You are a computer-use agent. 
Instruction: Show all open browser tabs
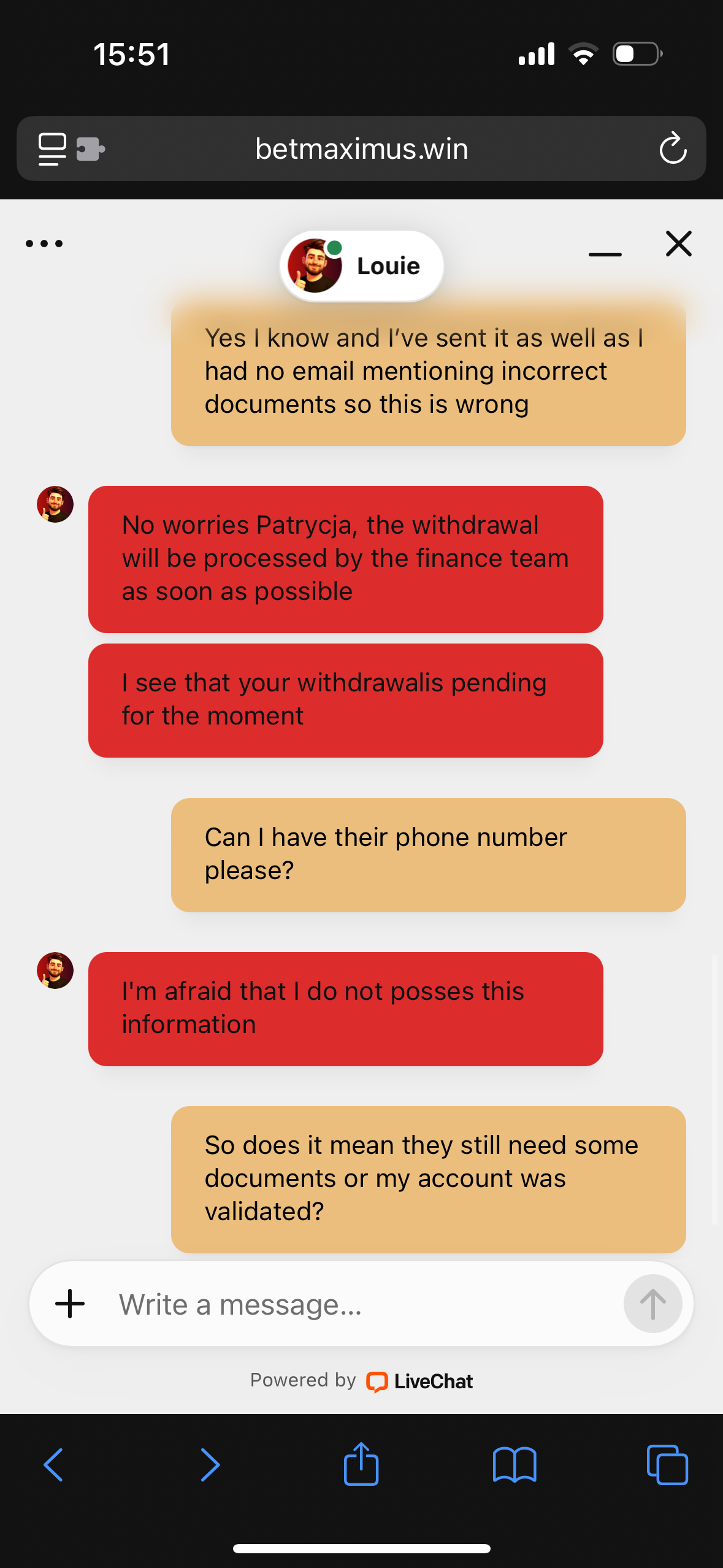pos(667,1465)
